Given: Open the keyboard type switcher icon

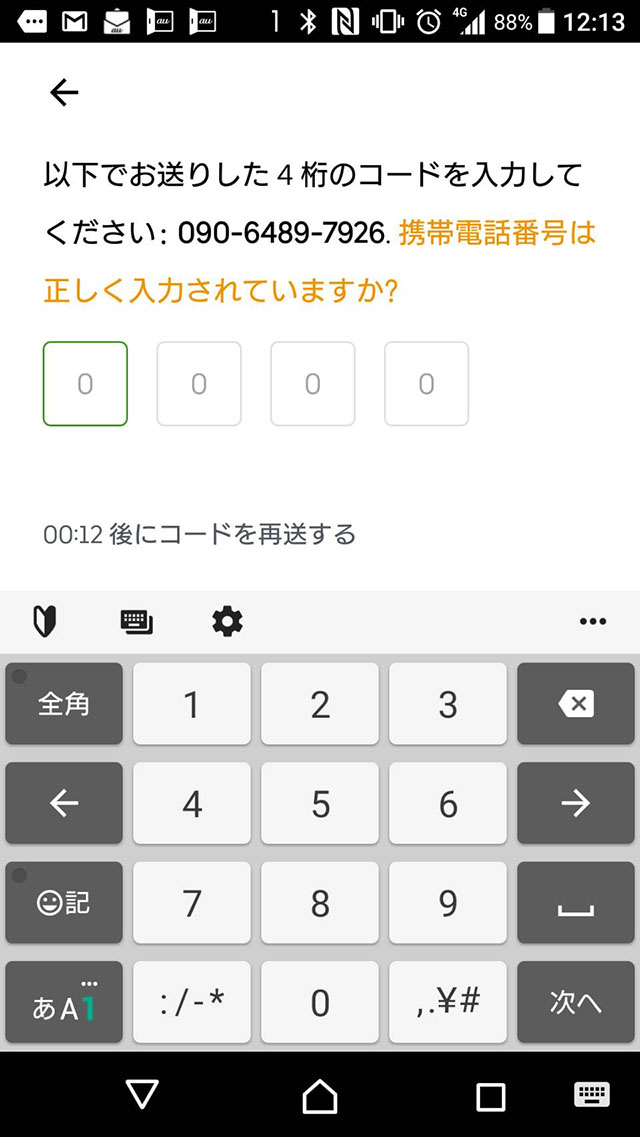Looking at the screenshot, I should point(136,622).
